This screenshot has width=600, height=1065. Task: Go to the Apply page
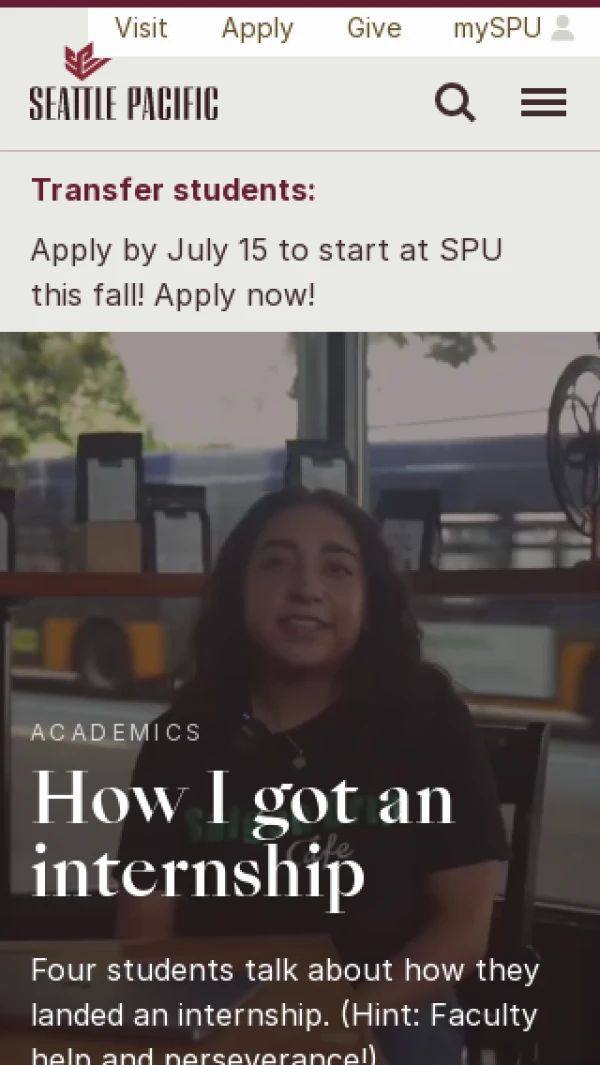tap(257, 29)
